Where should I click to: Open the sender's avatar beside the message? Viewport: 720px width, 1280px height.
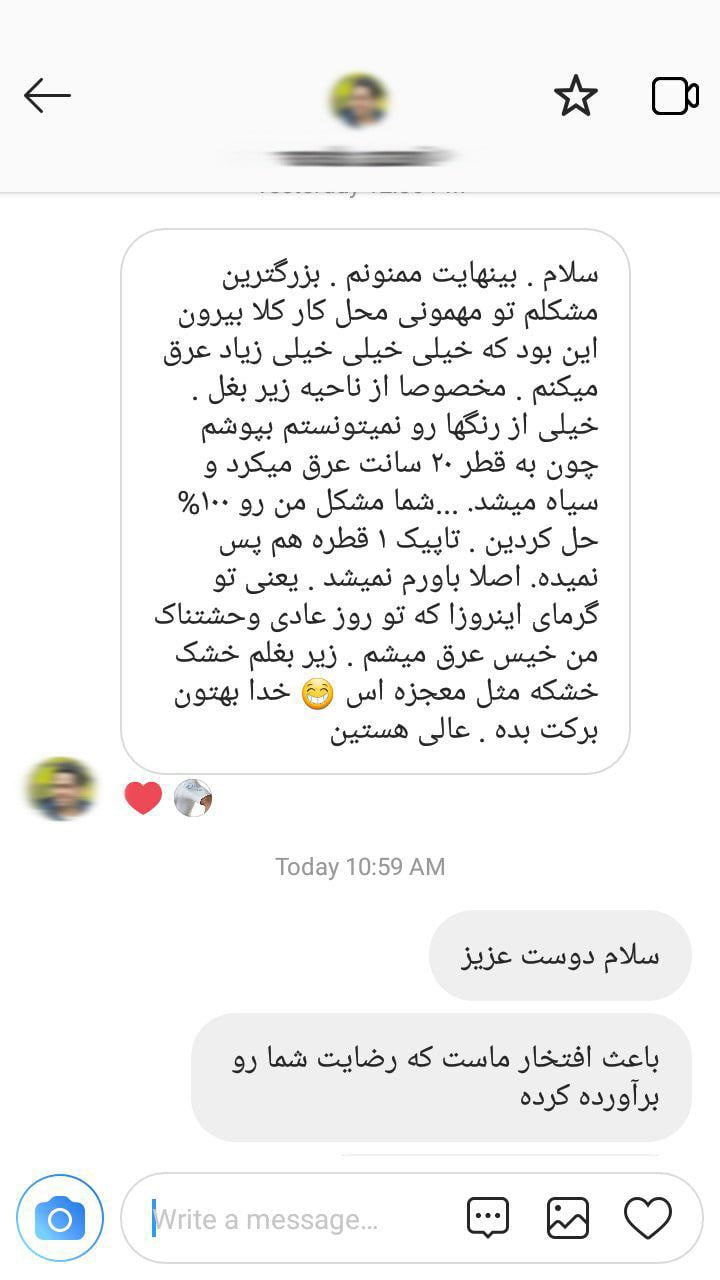62,788
